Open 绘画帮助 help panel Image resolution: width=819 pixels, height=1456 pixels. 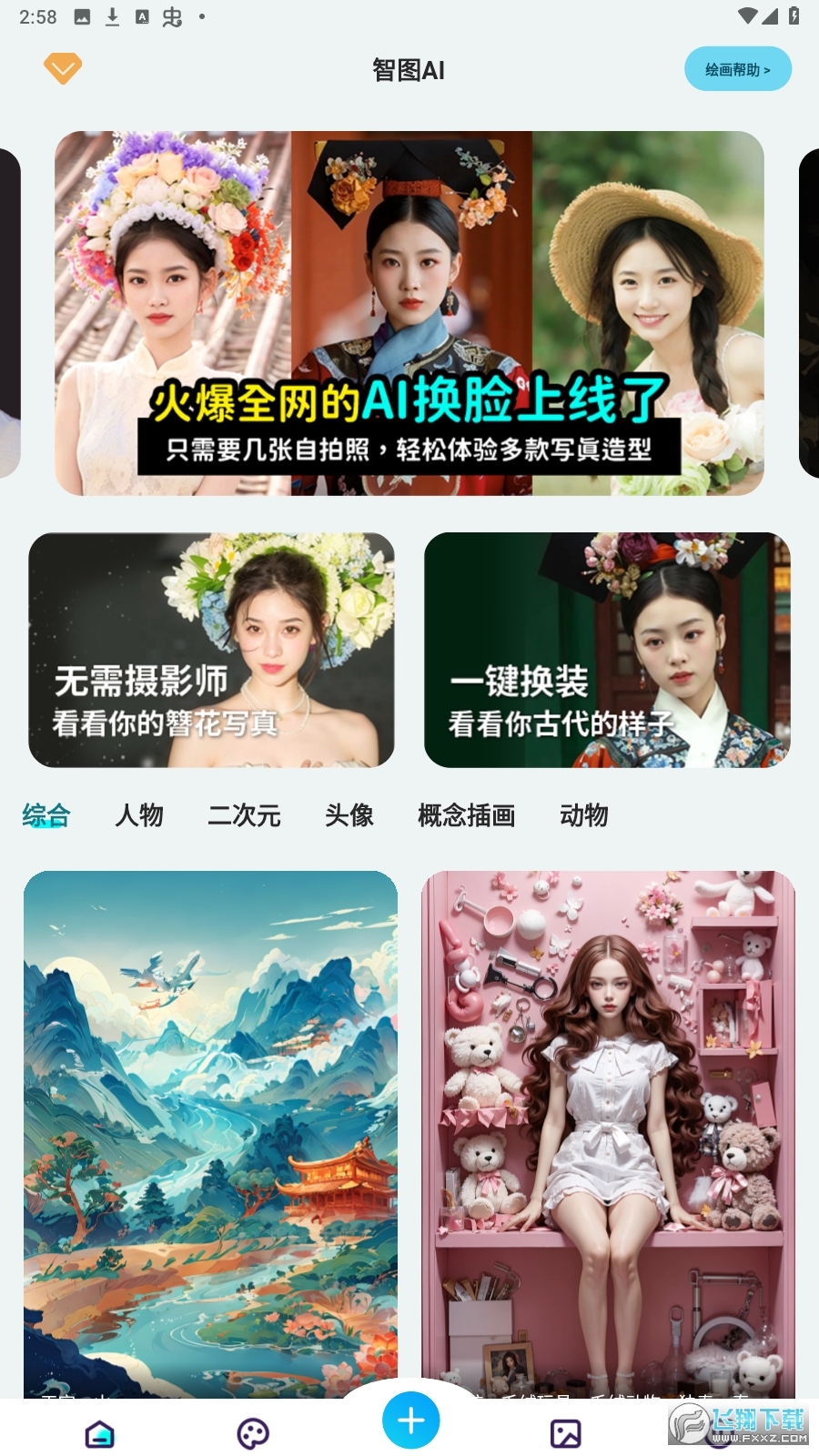click(x=737, y=67)
